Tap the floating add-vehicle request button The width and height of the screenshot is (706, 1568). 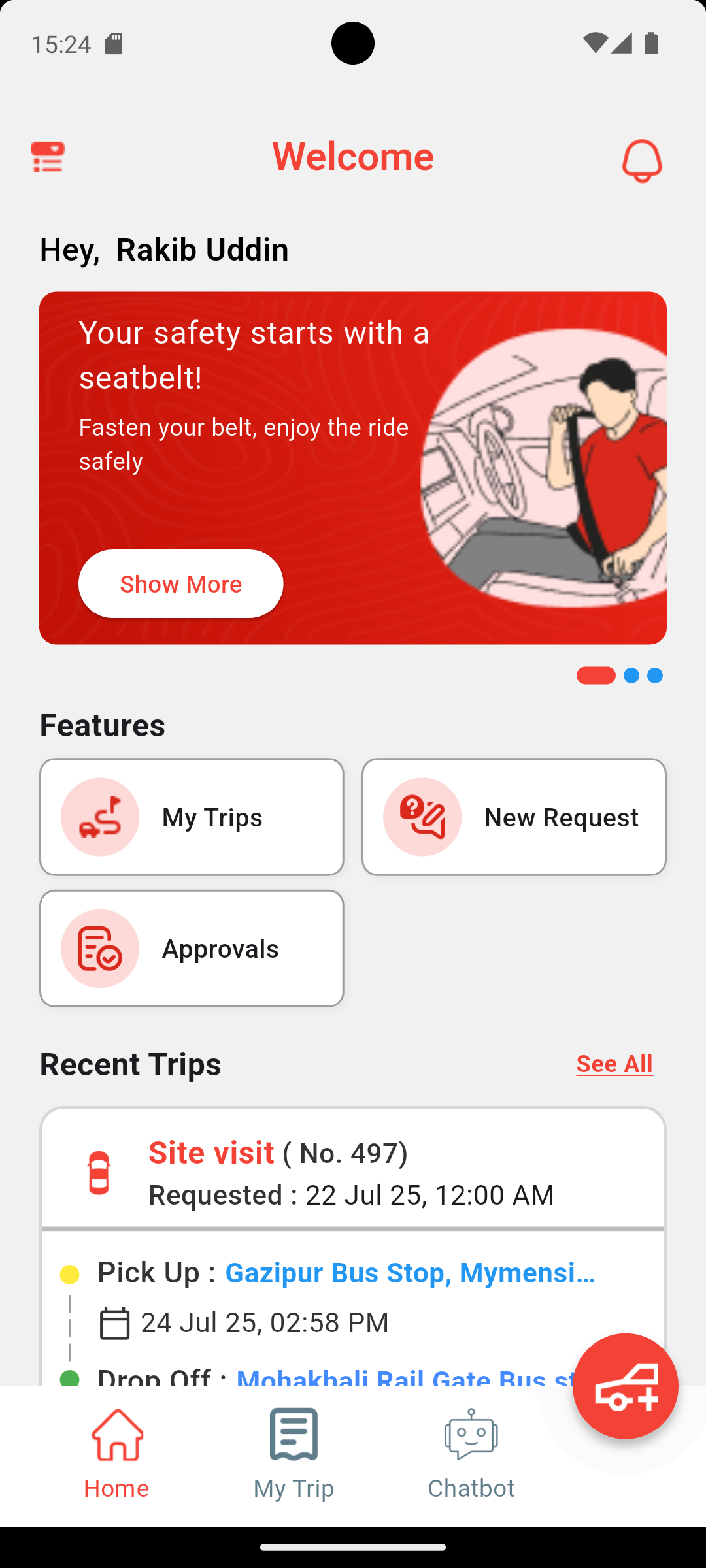coord(625,1386)
